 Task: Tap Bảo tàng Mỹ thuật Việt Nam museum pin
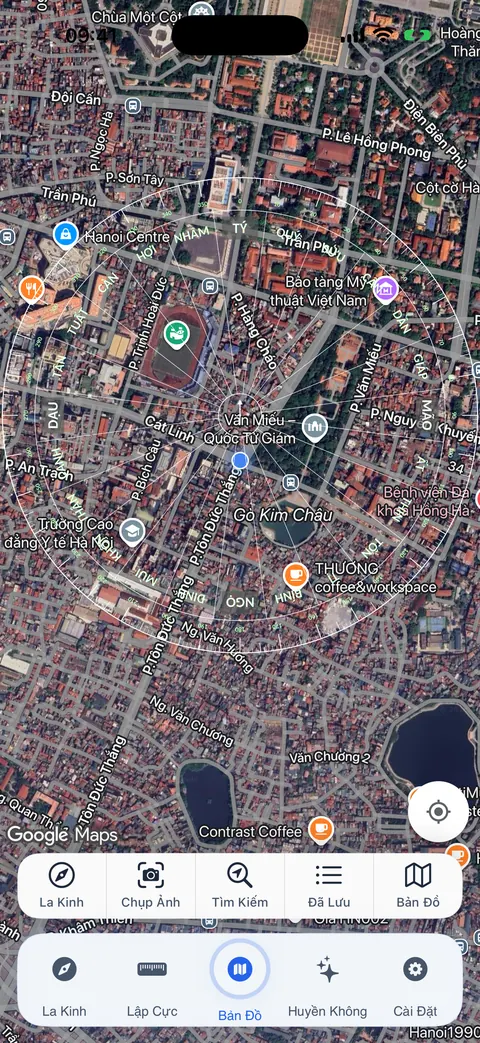tap(386, 289)
